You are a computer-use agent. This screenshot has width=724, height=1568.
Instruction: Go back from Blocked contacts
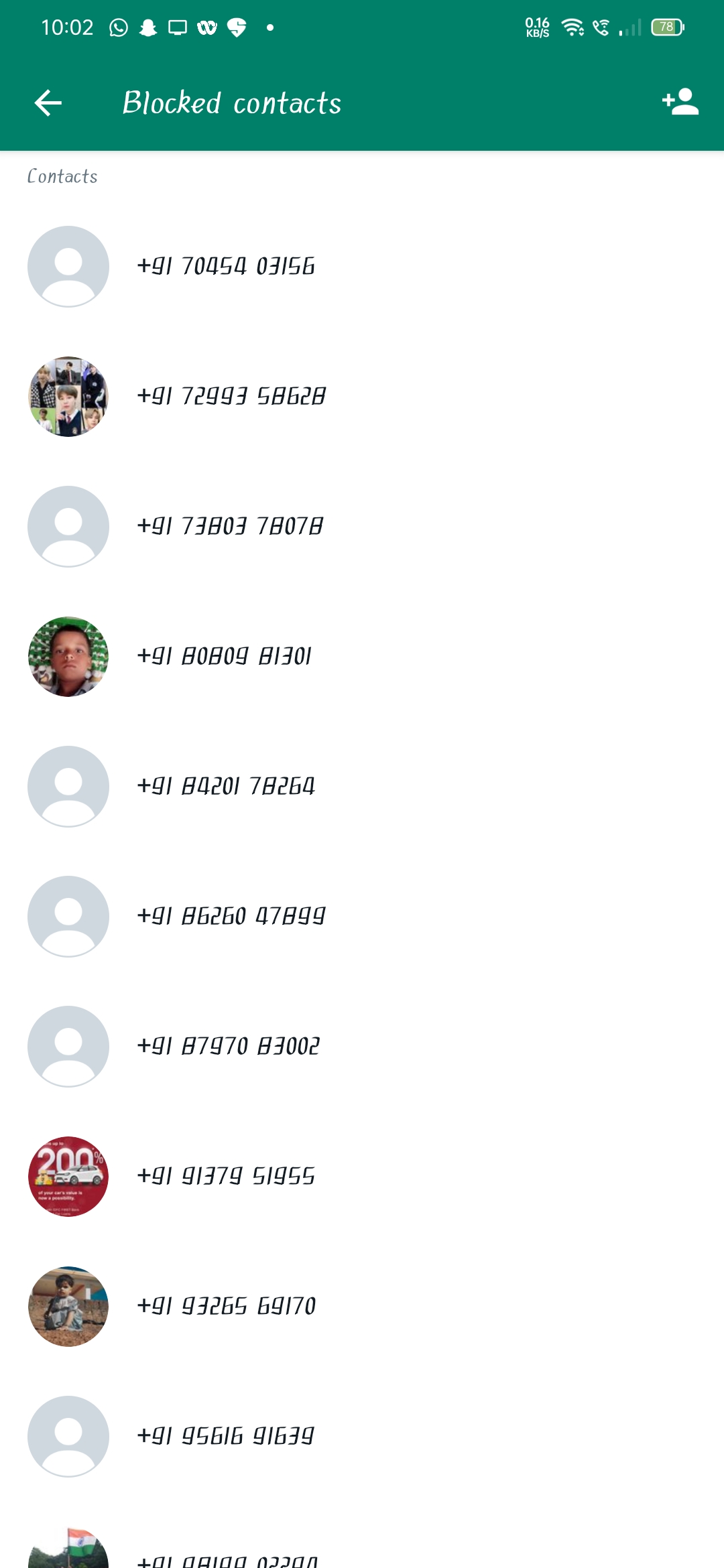pos(48,103)
